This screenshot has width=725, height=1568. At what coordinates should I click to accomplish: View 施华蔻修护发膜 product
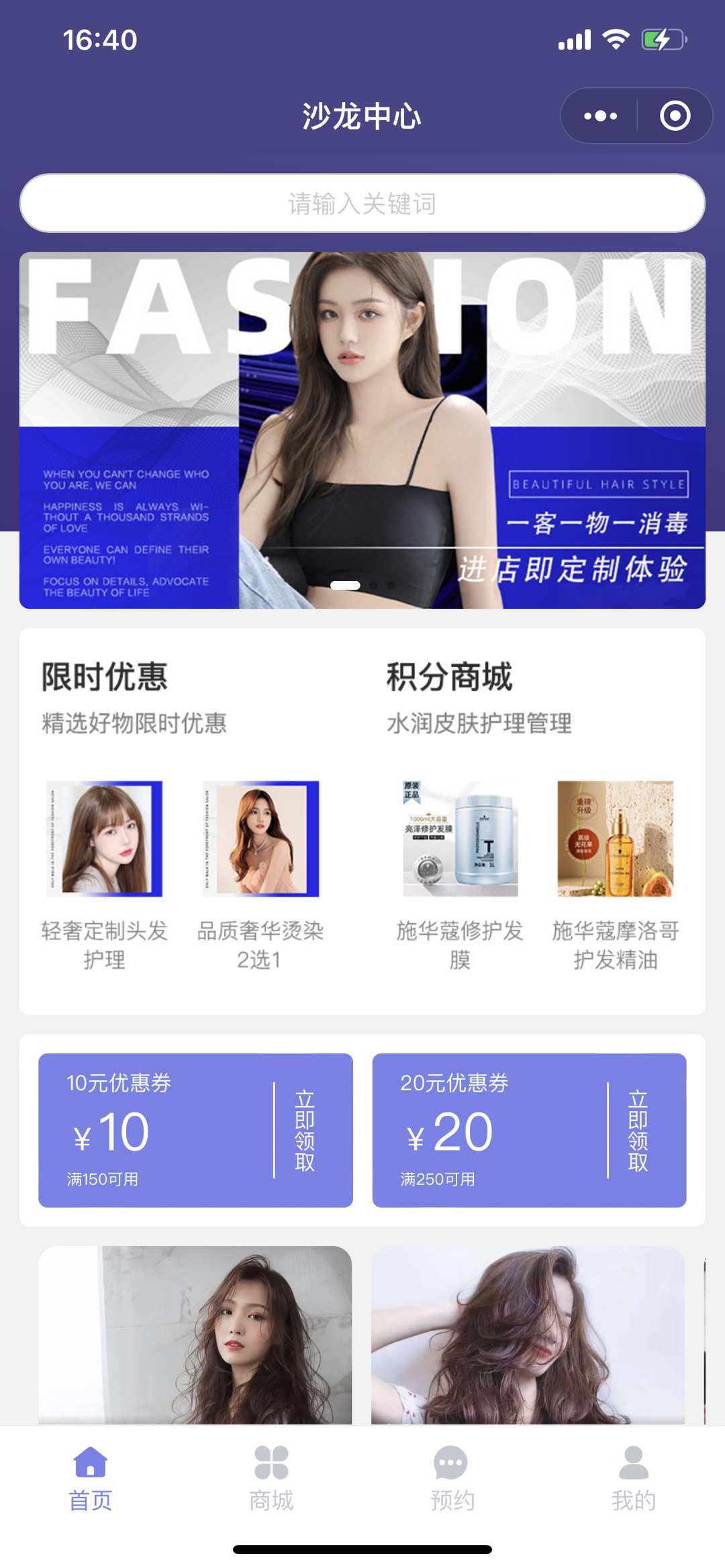pos(460,839)
